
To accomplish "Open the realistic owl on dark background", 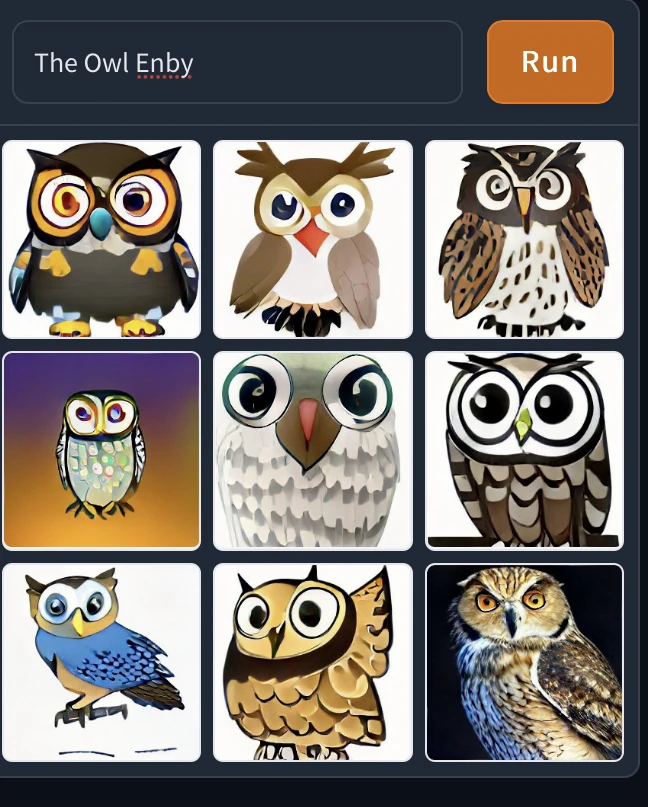I will (x=524, y=662).
